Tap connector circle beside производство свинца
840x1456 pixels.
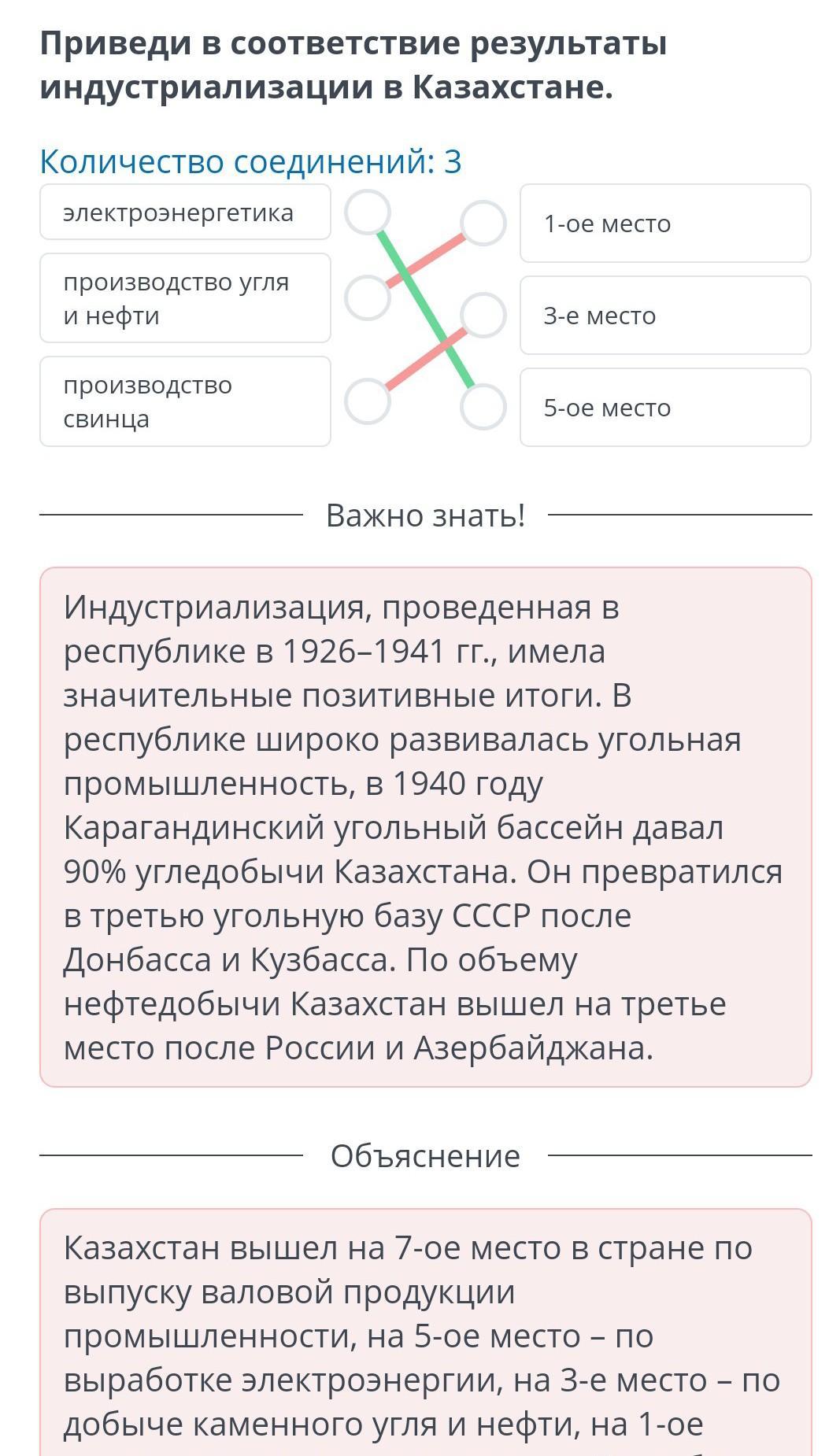click(x=368, y=401)
